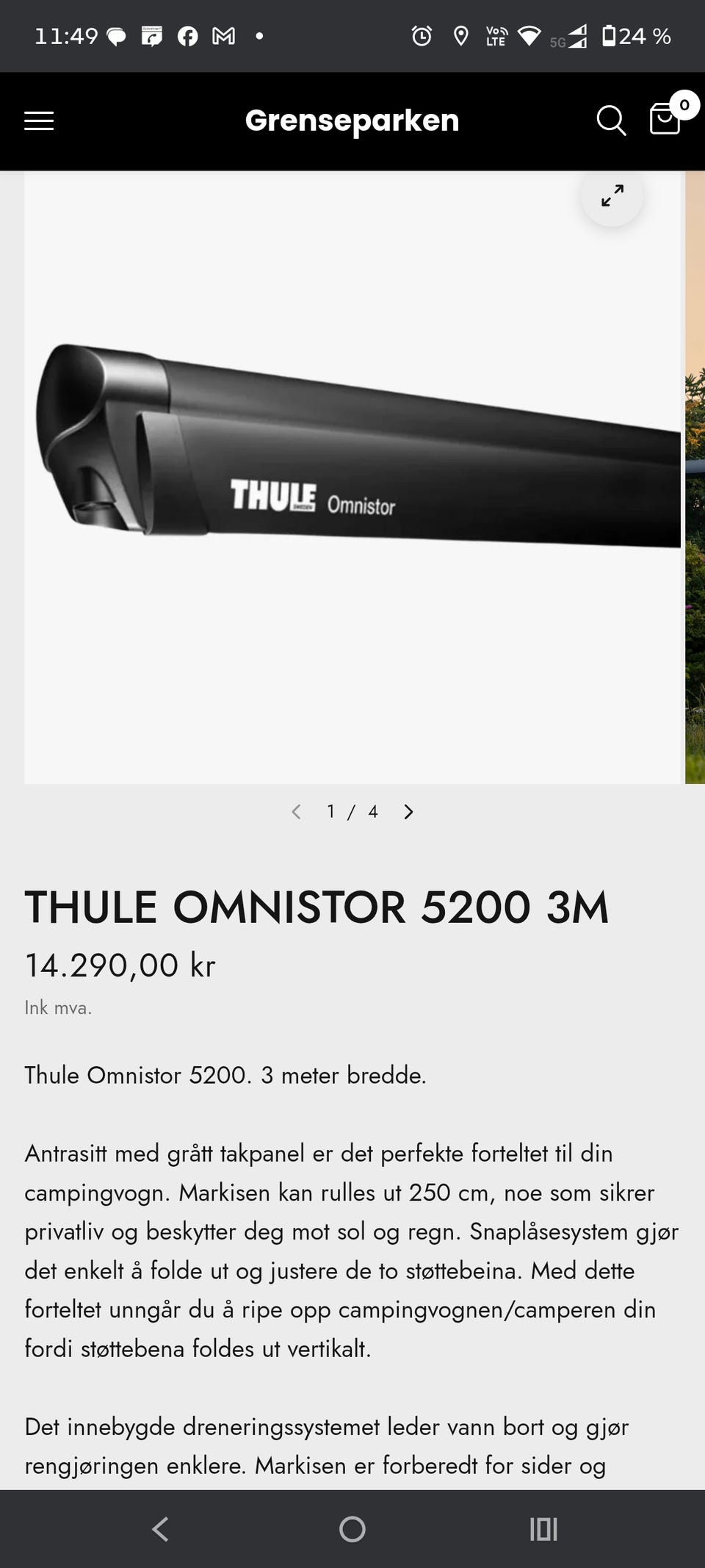Tap the image counter showing 1 of 4

352,811
